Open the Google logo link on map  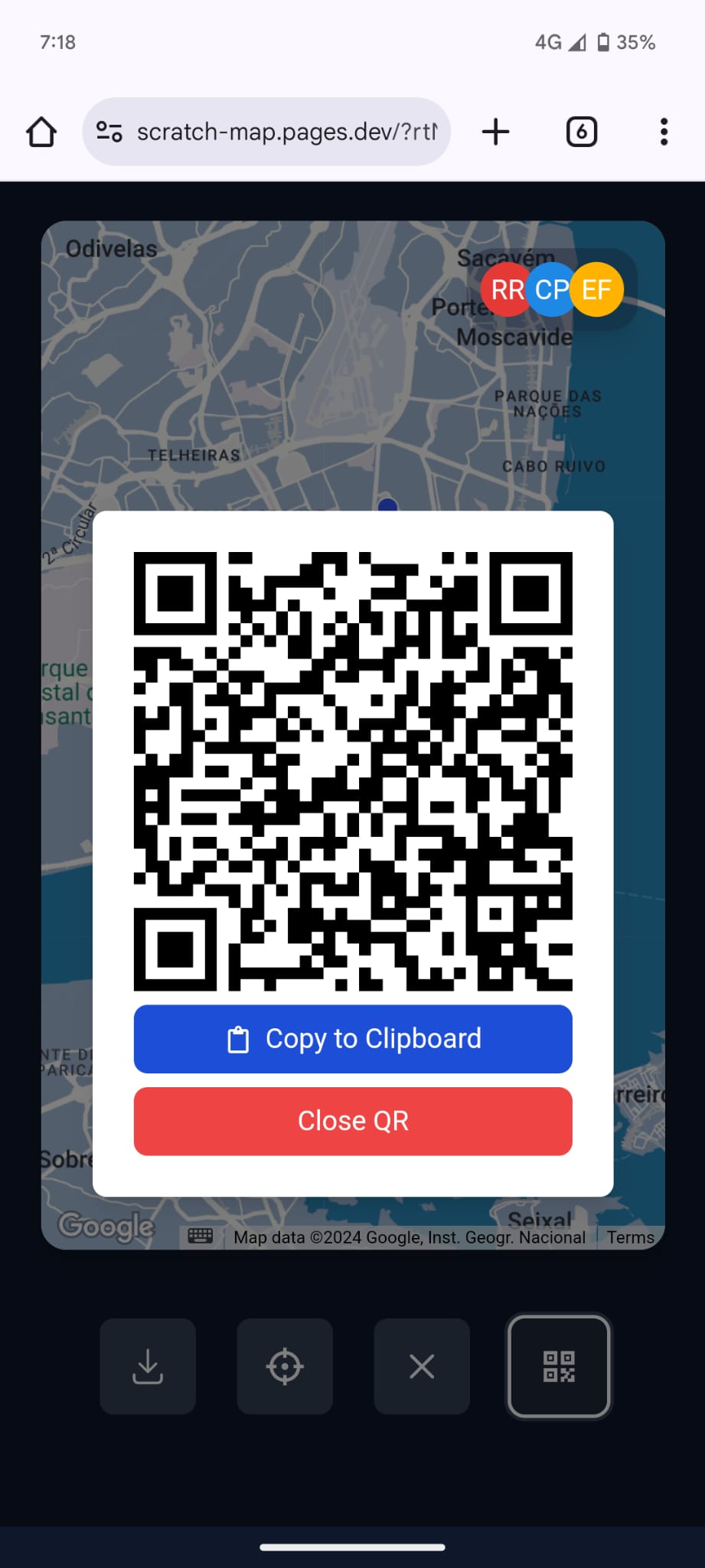coord(106,1227)
